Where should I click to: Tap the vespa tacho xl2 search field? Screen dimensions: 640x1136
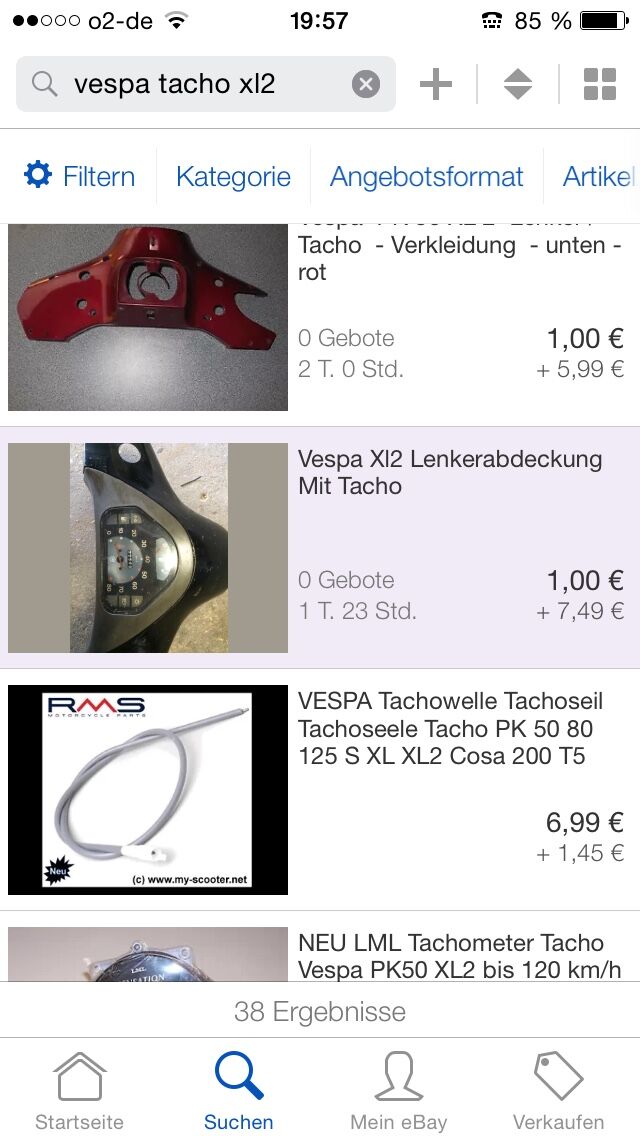click(x=200, y=84)
